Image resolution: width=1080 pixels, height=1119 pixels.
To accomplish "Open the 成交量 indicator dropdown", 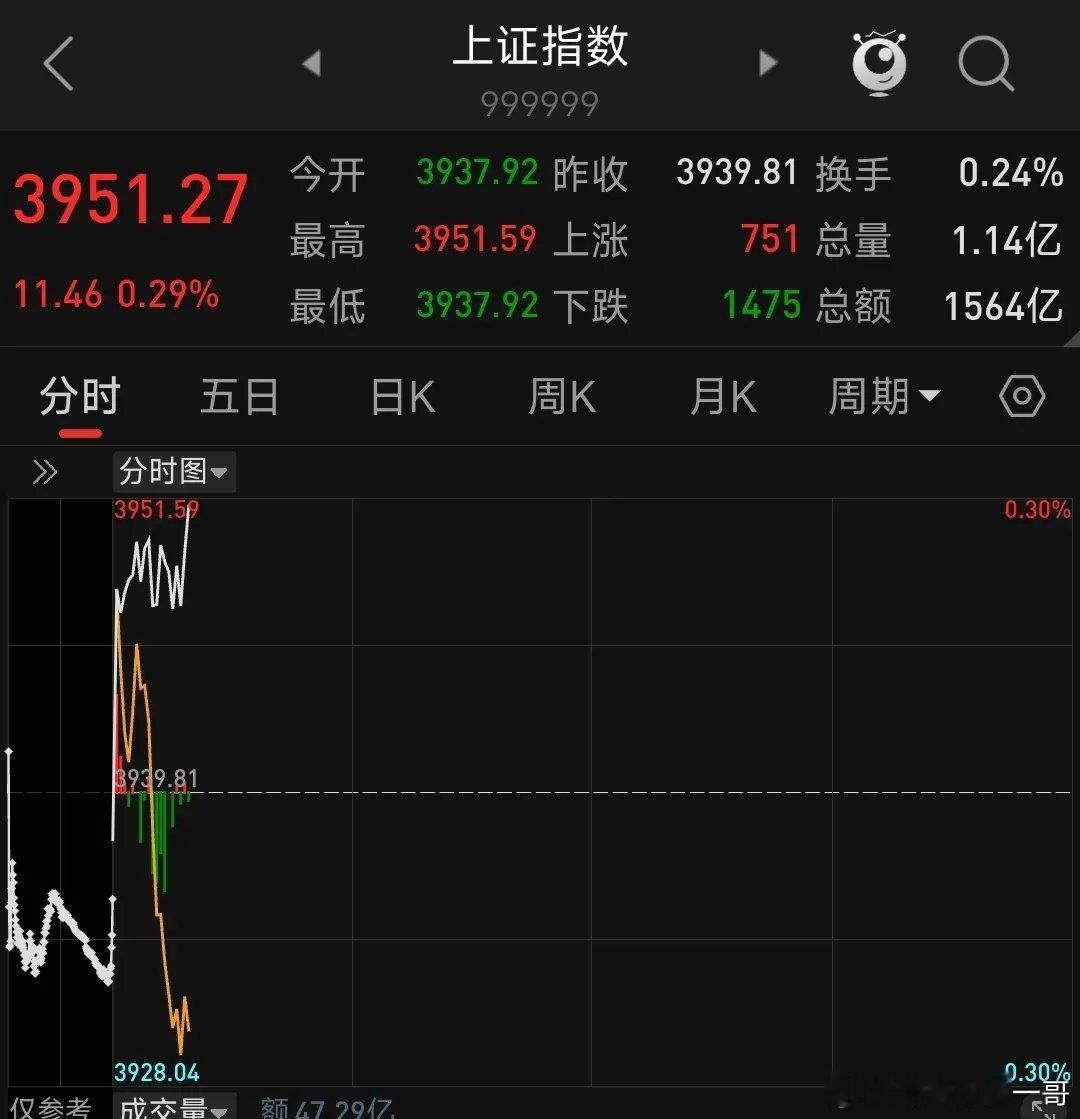I will point(173,1107).
